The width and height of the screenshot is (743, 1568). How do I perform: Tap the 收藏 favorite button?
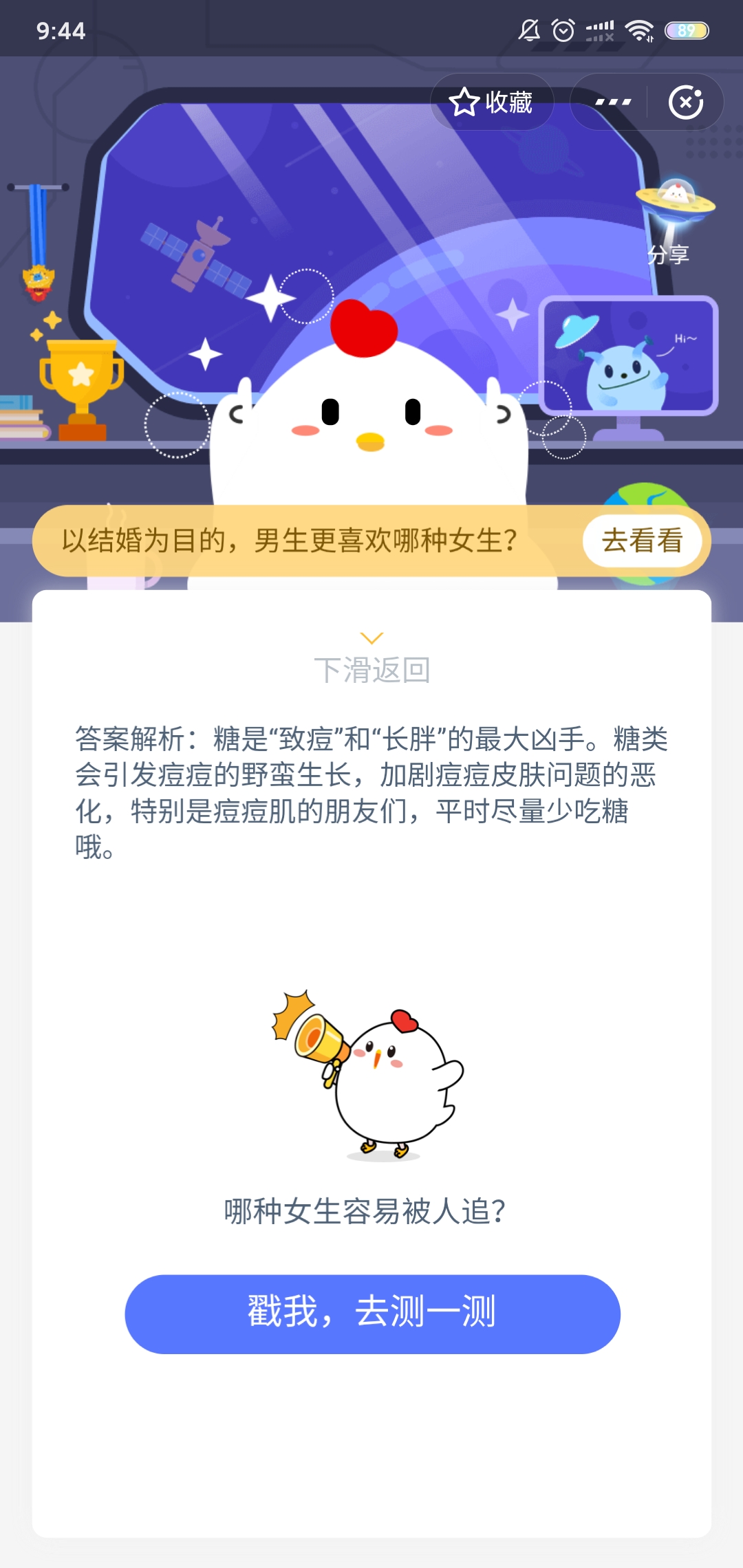point(491,102)
